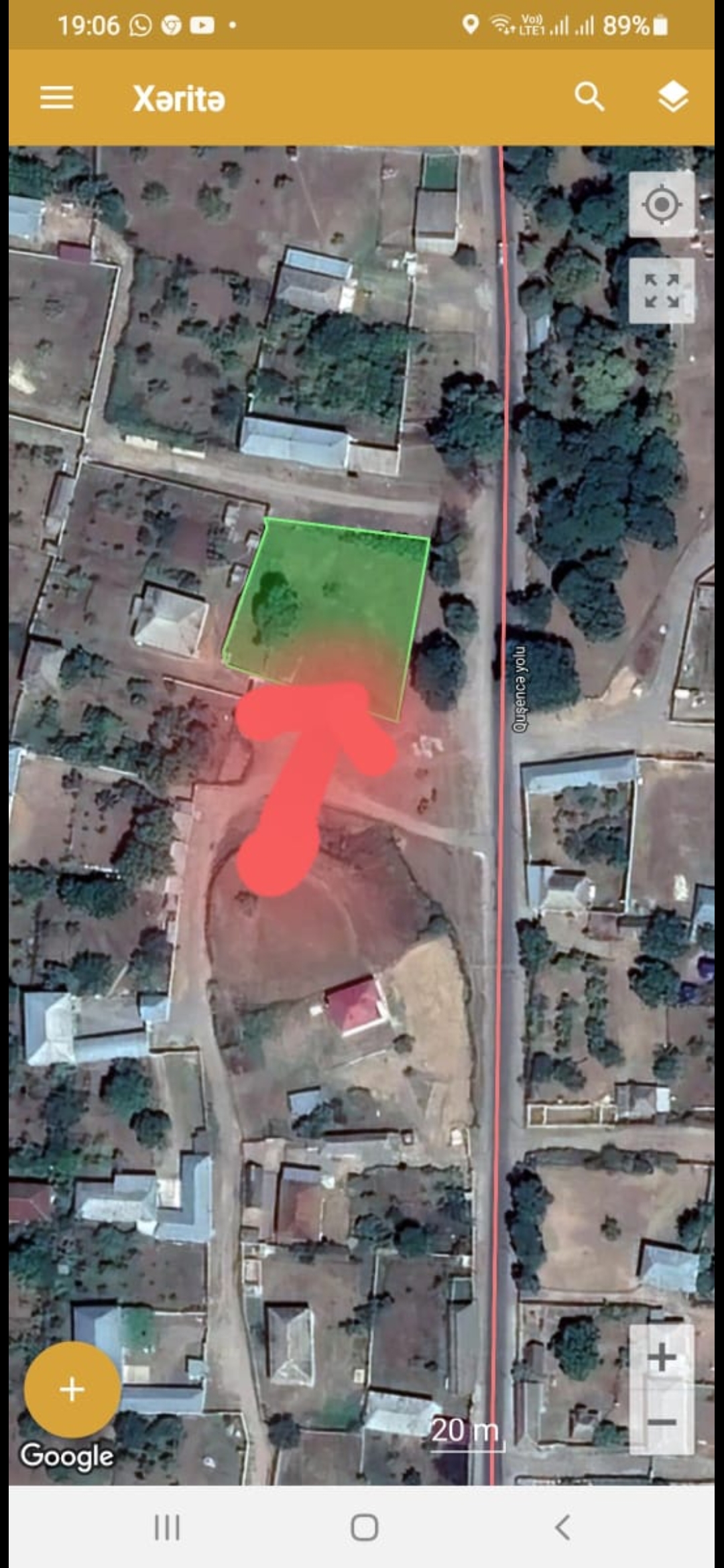Tap the yellow plus floating button
724x1568 pixels.
click(x=72, y=1389)
